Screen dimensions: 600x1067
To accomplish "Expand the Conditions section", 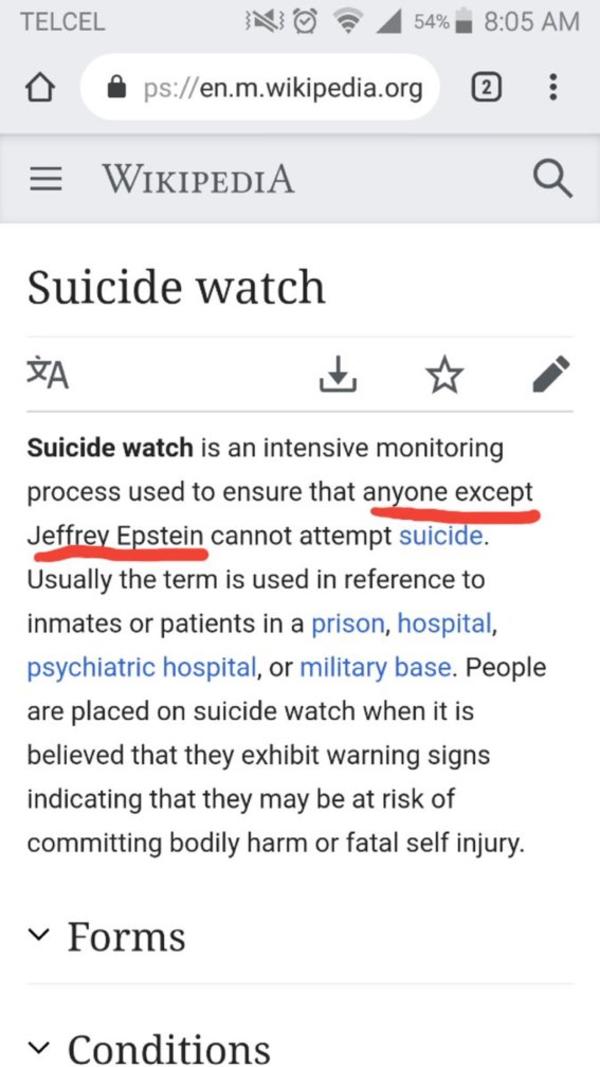I will coord(168,1049).
